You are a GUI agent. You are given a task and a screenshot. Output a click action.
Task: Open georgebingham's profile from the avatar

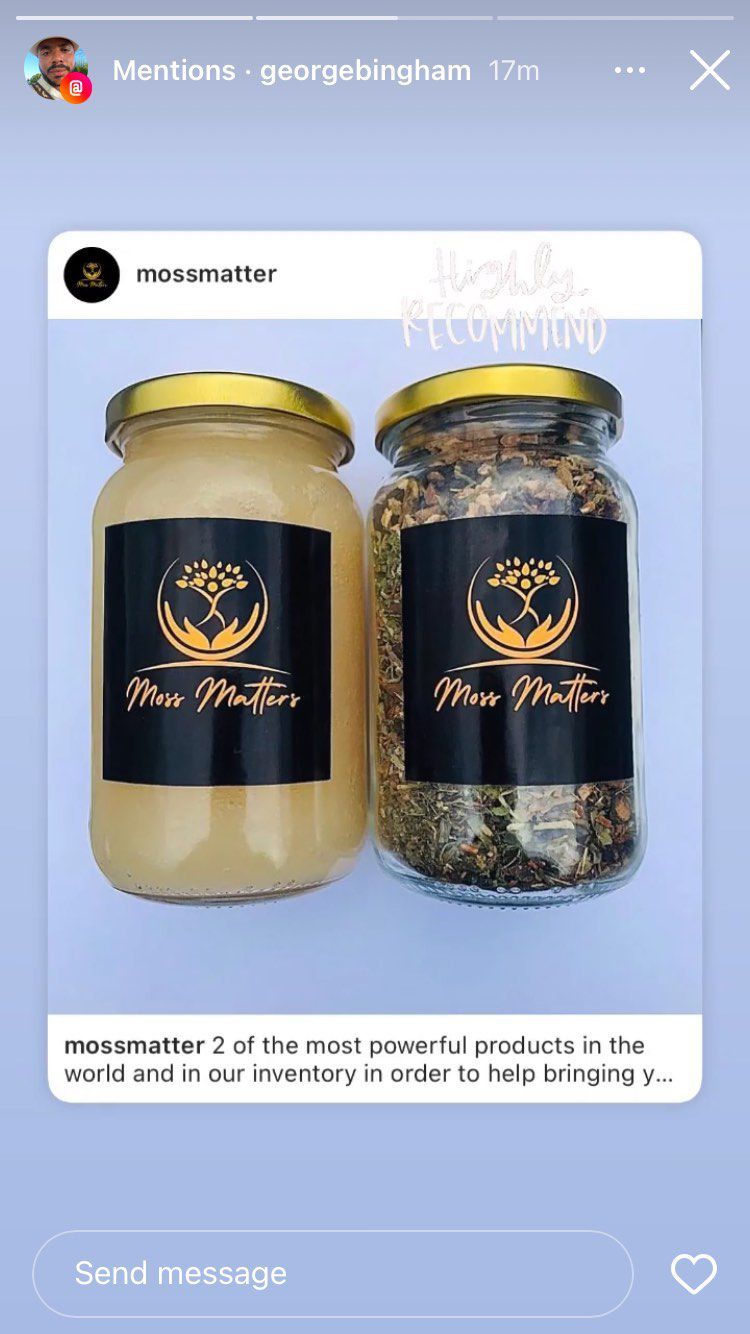click(56, 69)
